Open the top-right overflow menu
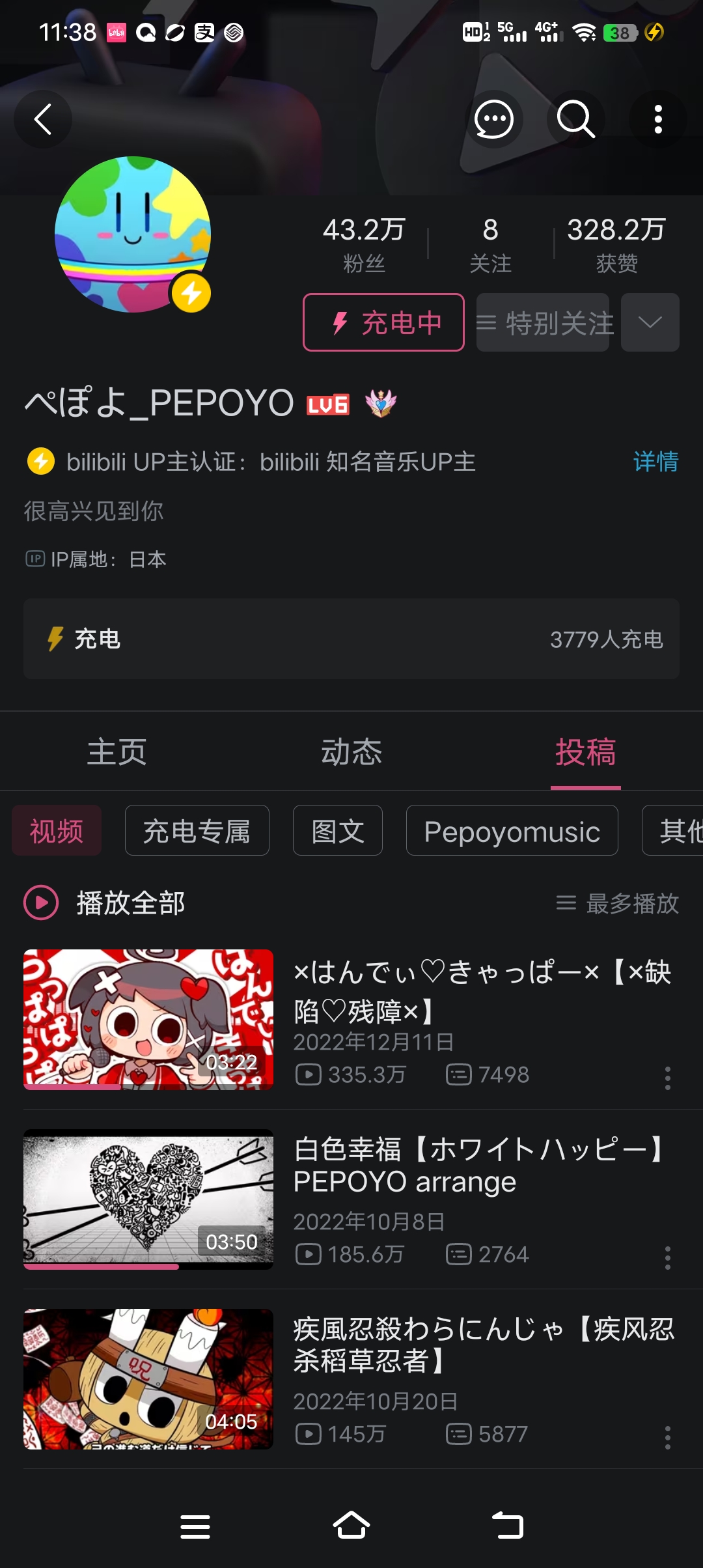This screenshot has height=1568, width=703. 658,120
